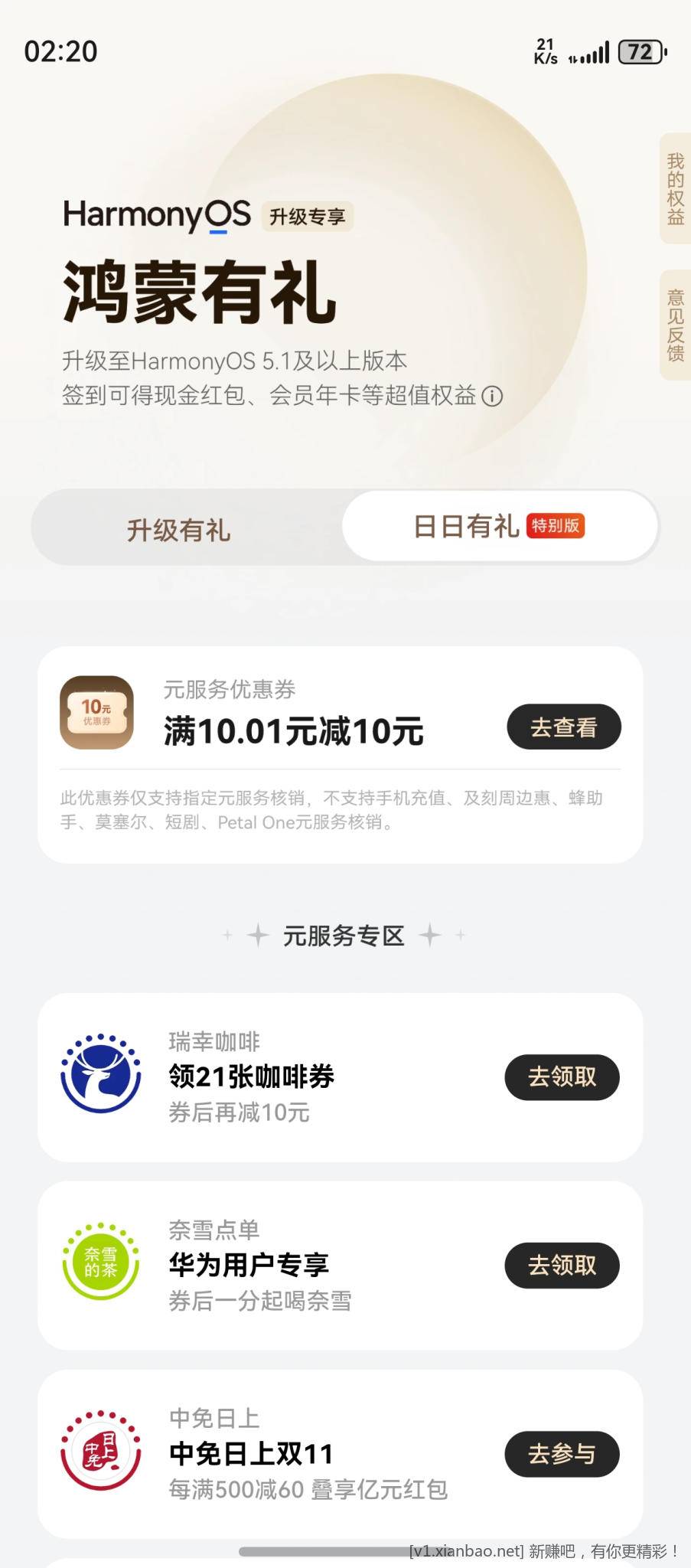691x1568 pixels.
Task: Tap 去查看 for the 10元 coupon
Action: coord(563,727)
